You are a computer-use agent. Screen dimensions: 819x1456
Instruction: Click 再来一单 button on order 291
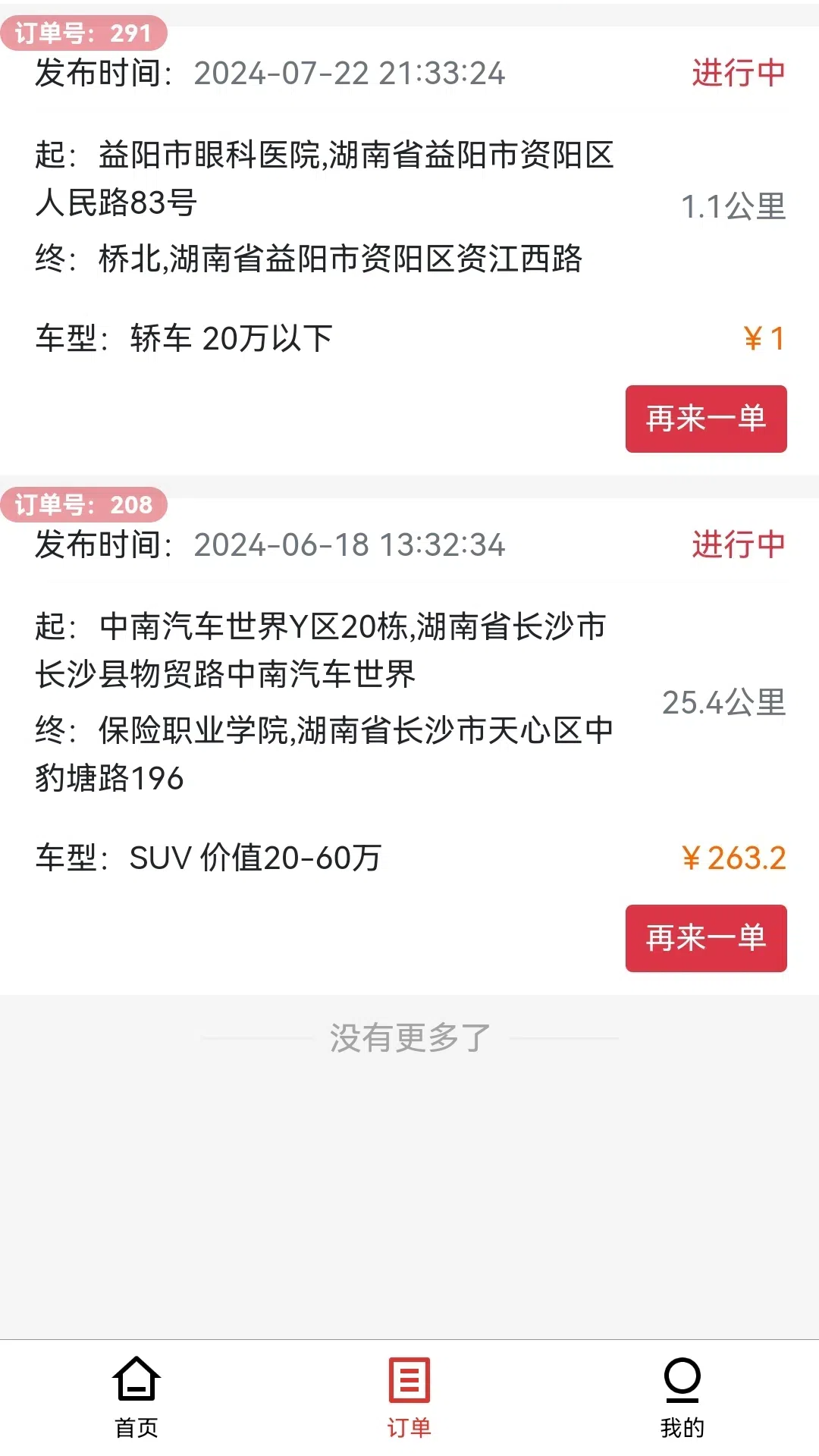(x=704, y=419)
